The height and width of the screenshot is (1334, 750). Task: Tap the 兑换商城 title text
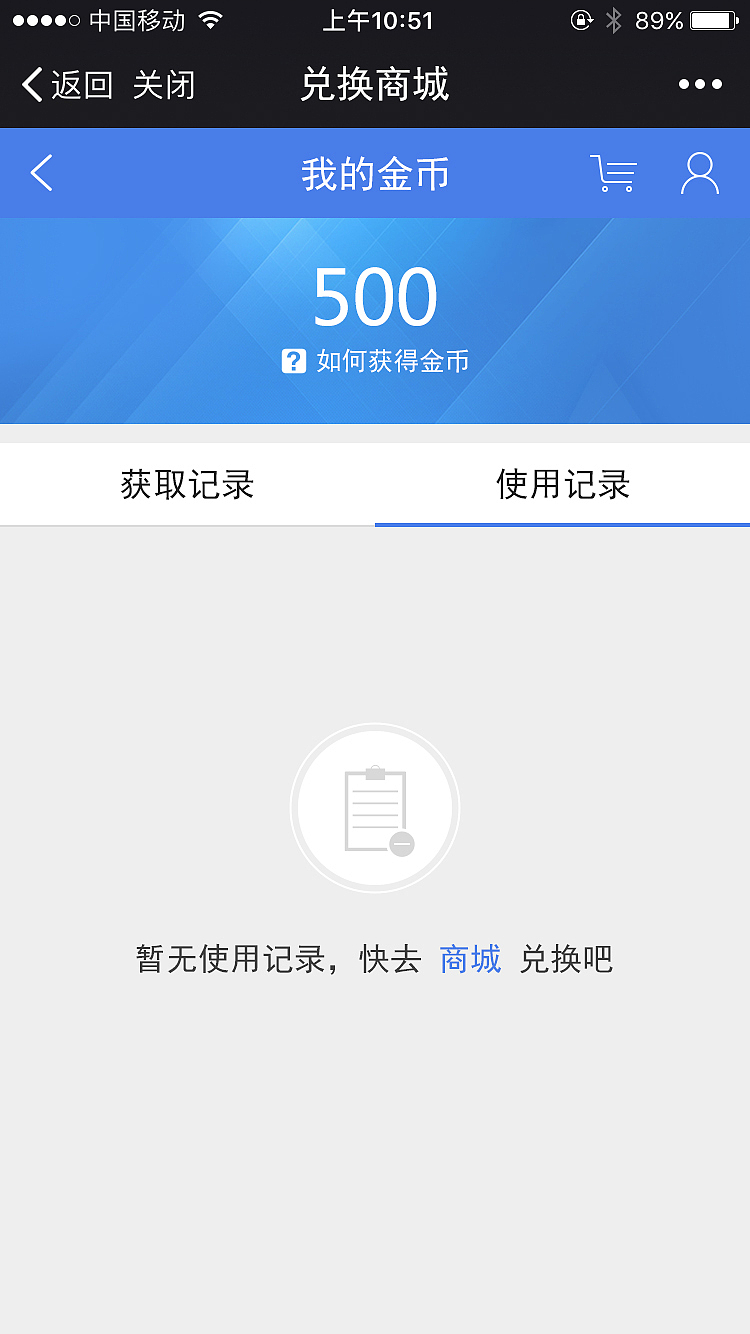pos(375,84)
